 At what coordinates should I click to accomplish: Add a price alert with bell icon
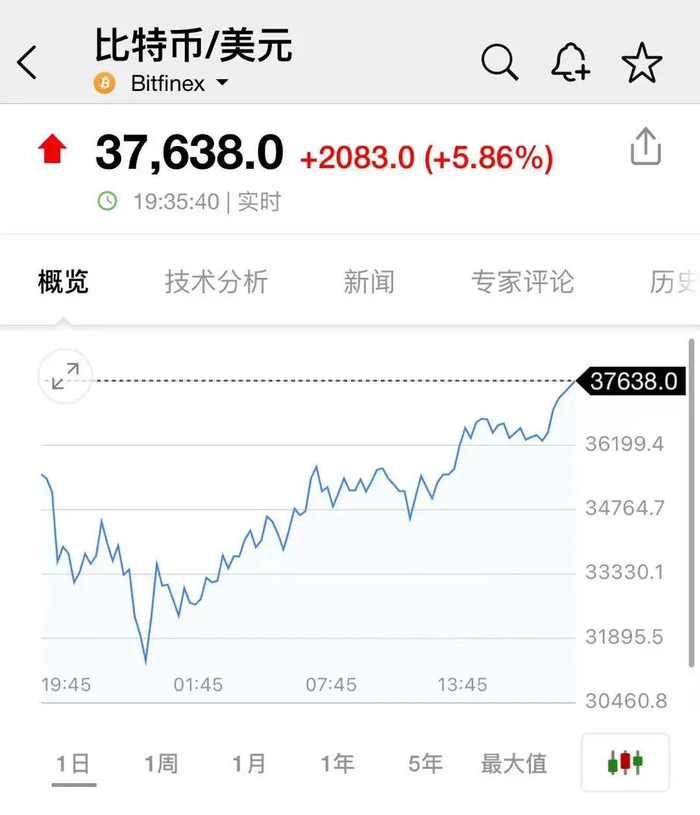570,63
